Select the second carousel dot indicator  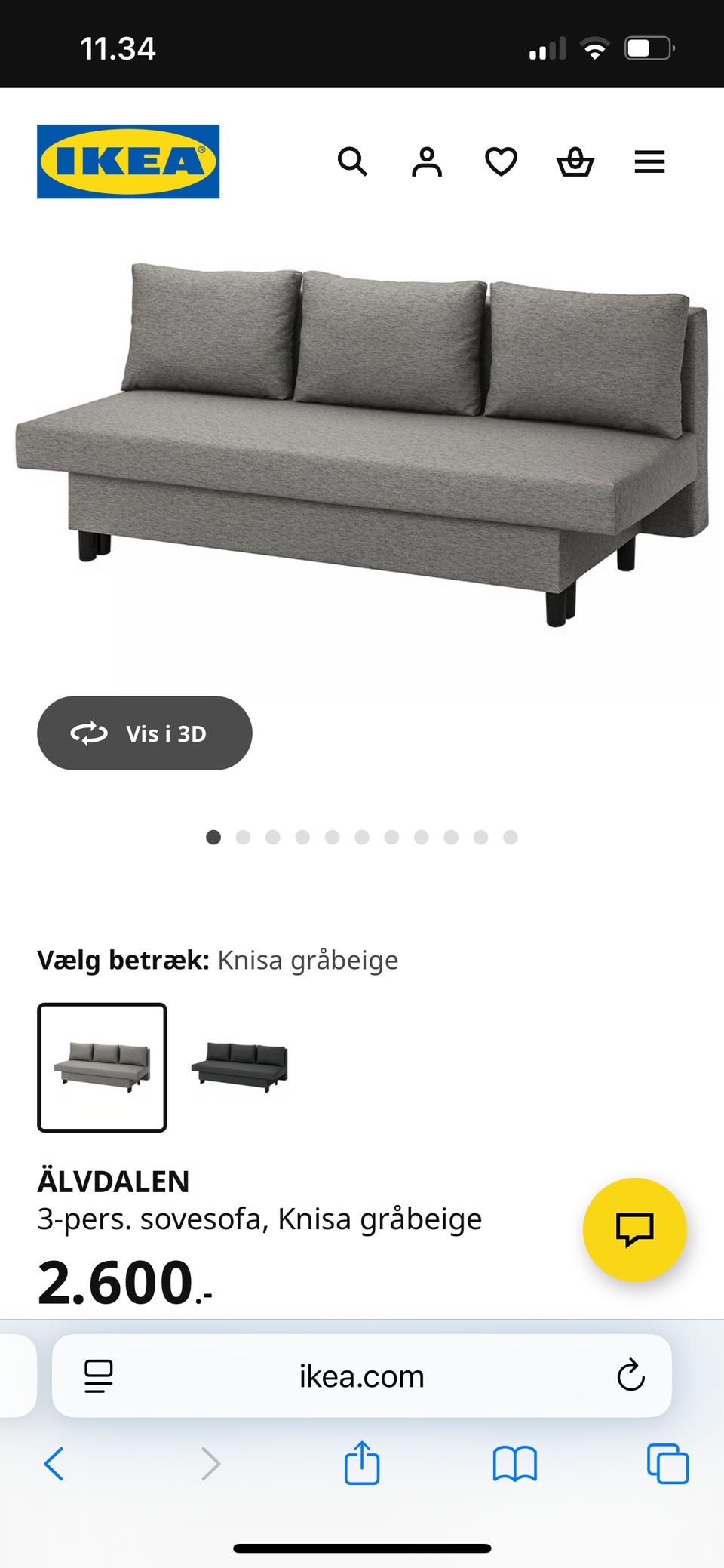pyautogui.click(x=244, y=837)
